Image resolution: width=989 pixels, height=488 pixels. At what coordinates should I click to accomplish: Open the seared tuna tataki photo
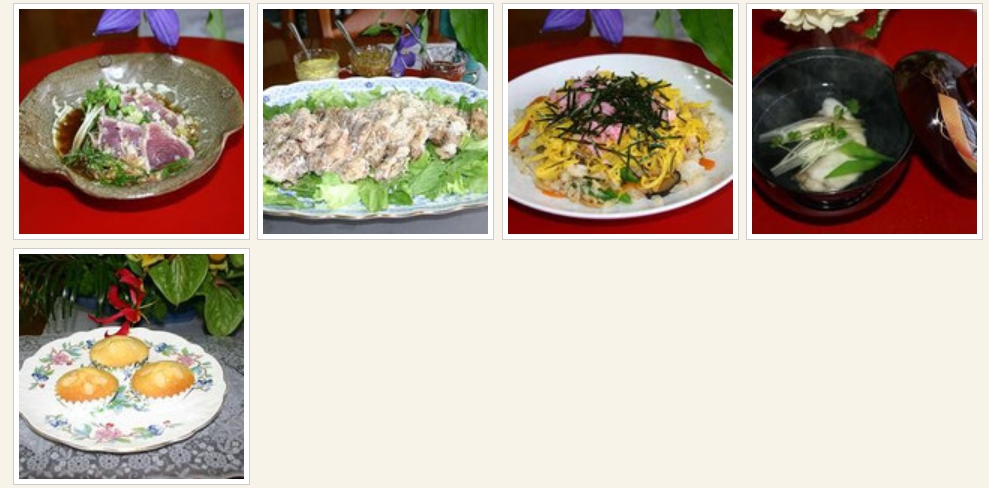(131, 121)
